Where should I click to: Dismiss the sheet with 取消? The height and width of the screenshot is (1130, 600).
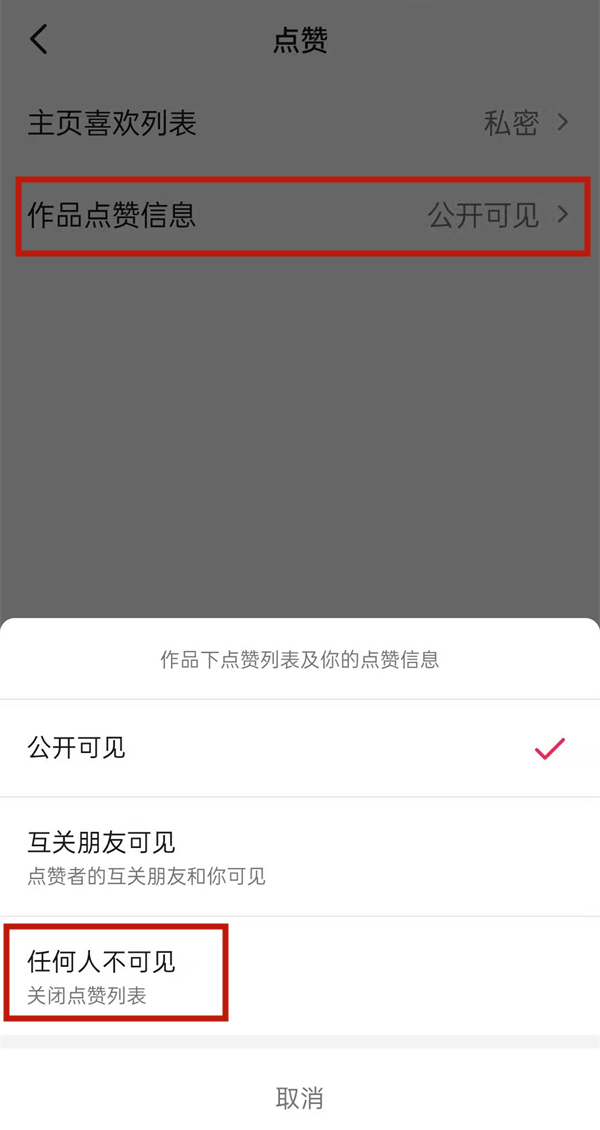[299, 1097]
